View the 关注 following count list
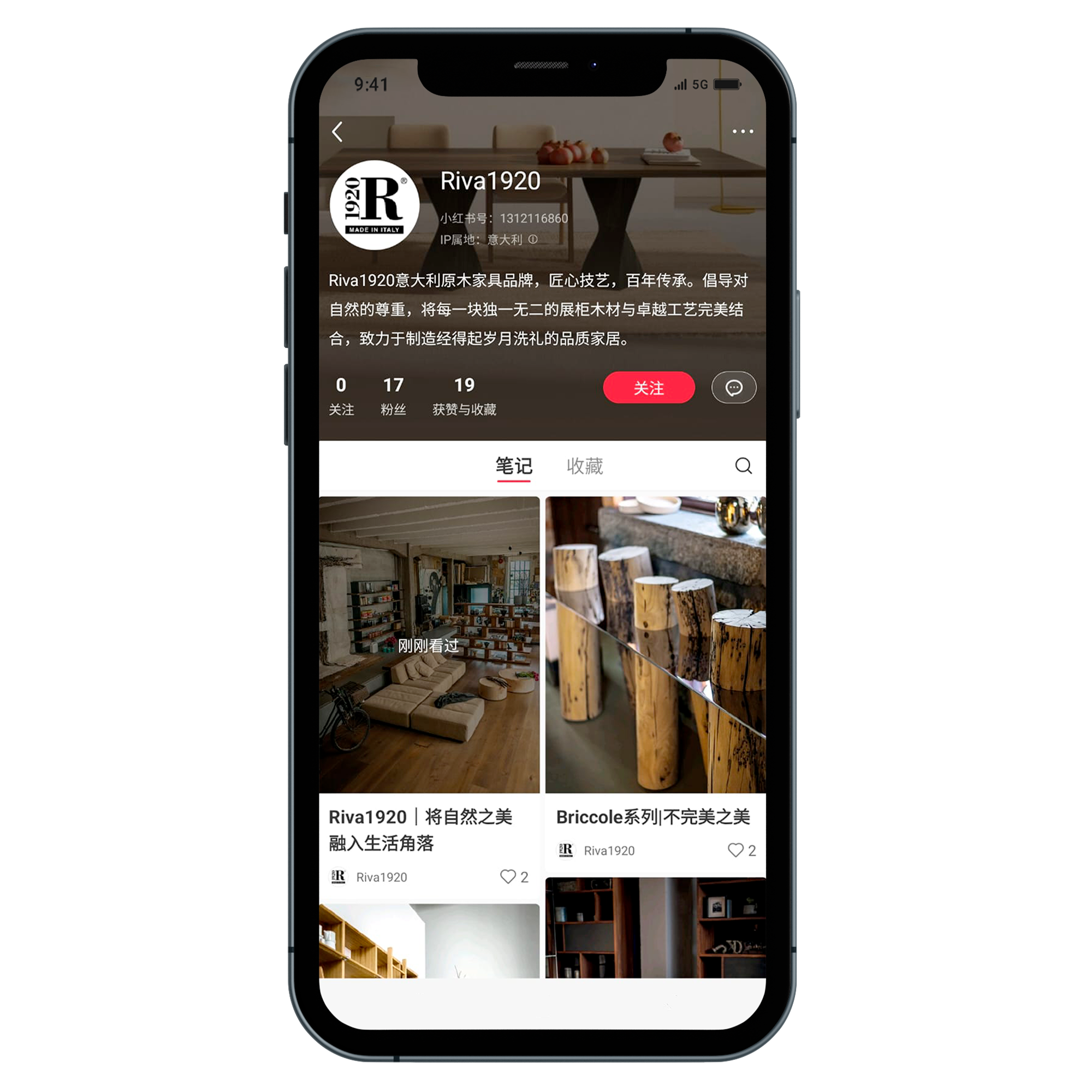This screenshot has height=1092, width=1092. coord(341,396)
